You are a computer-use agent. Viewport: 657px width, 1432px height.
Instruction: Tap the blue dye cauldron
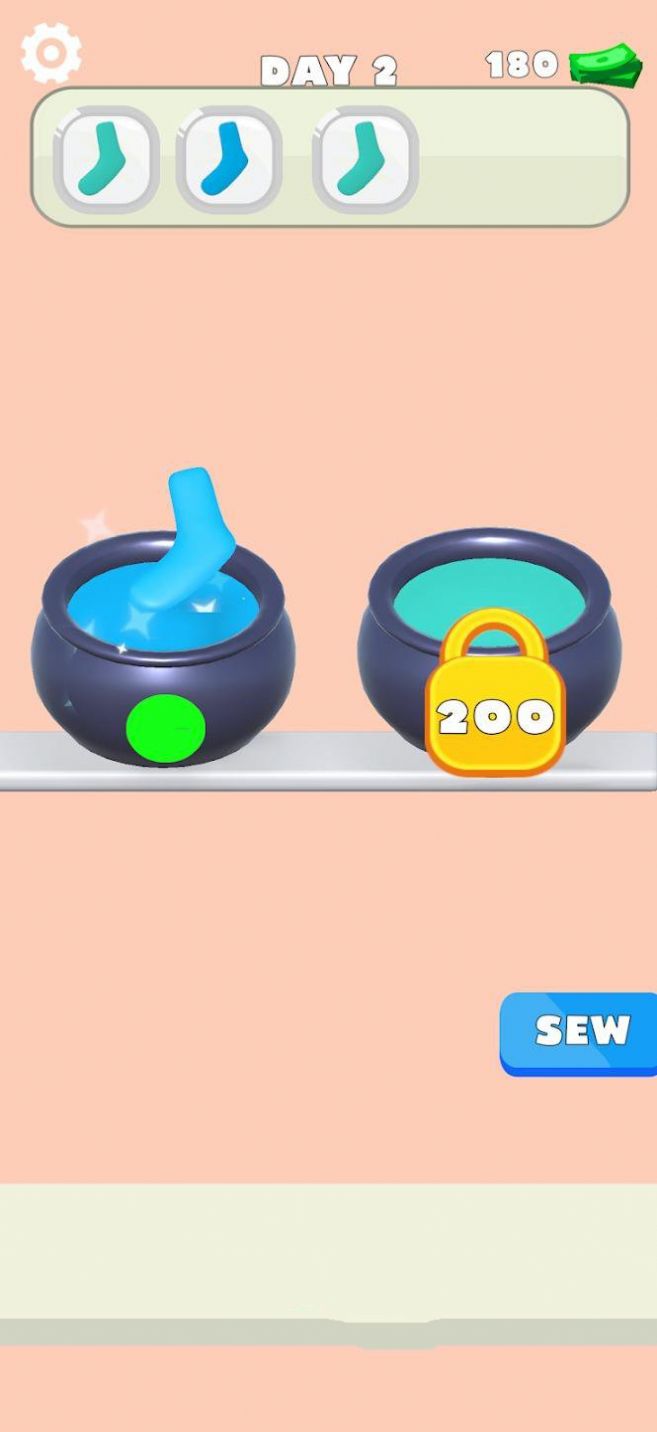coord(164,652)
